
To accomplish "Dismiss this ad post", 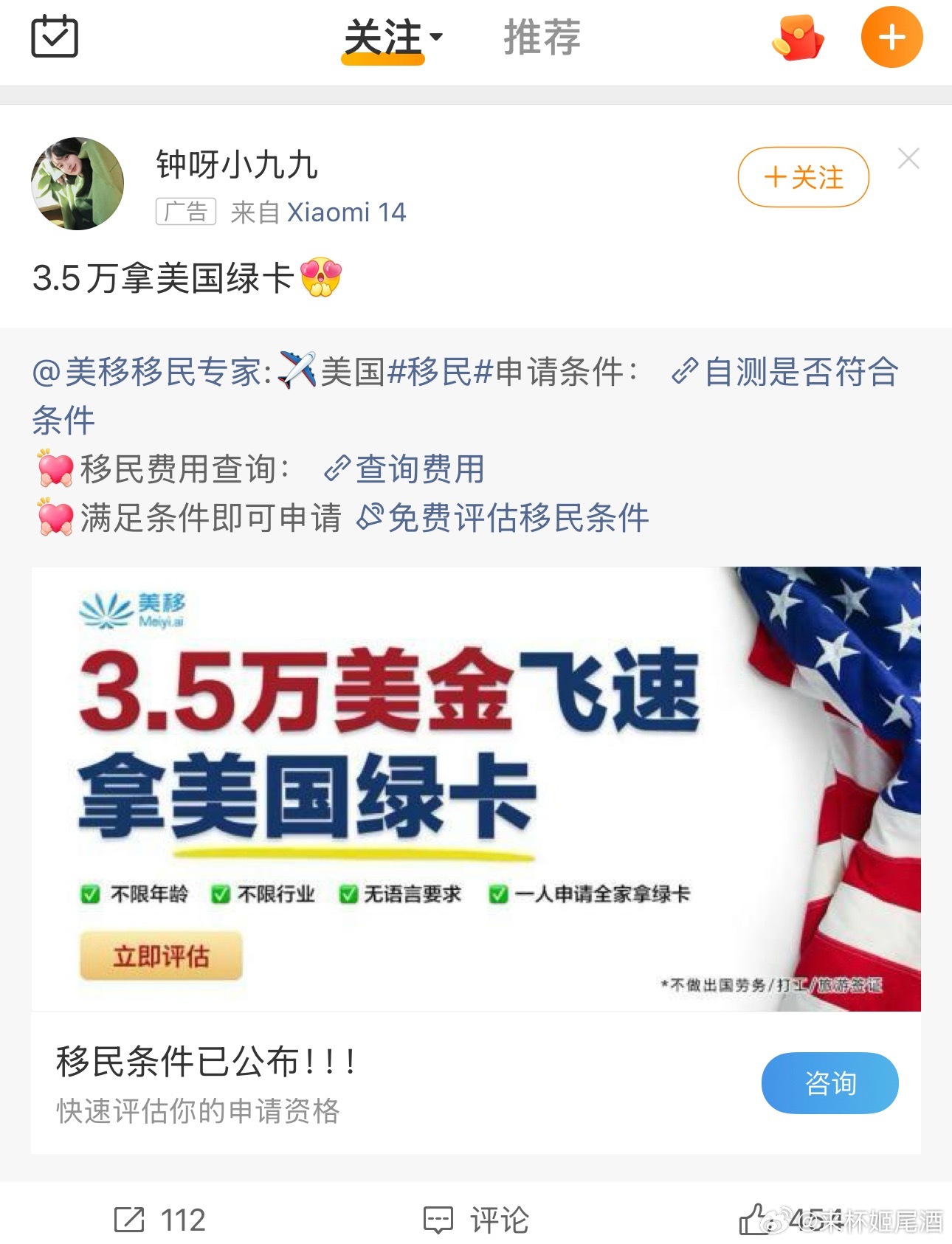I will point(908,159).
